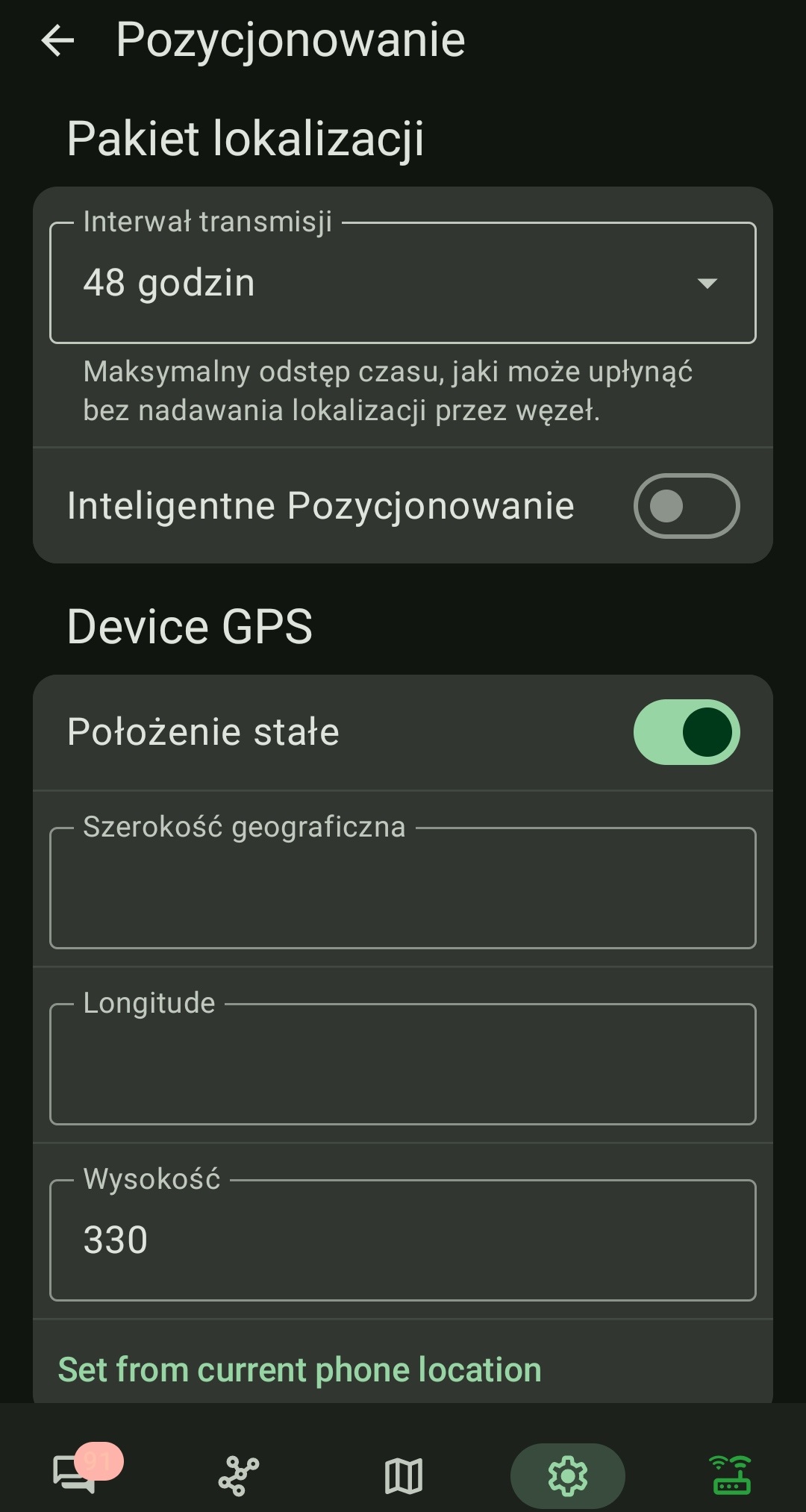Switch to the nodes network tab
This screenshot has height=1512, width=806.
tap(239, 1475)
